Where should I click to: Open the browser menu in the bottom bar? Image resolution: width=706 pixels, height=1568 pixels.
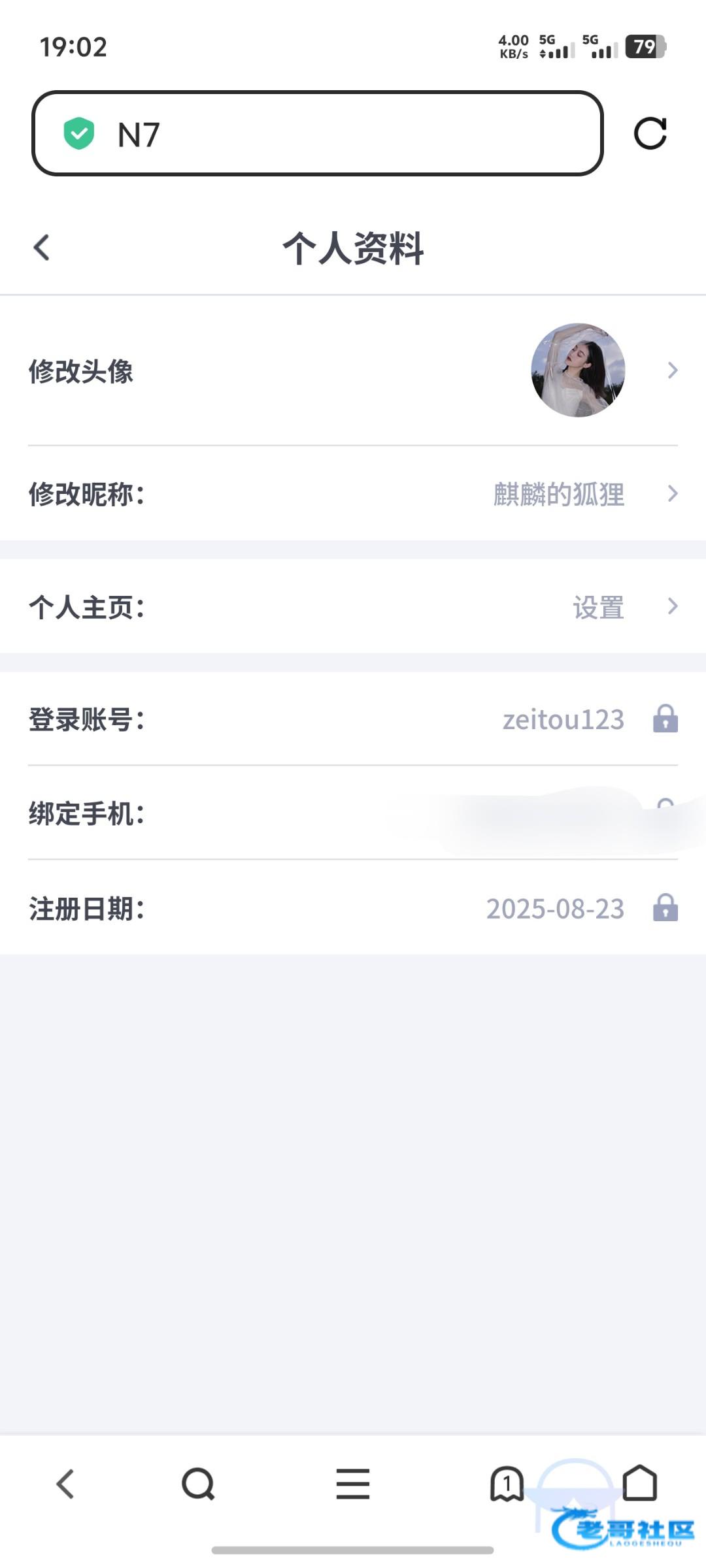coord(353,1484)
